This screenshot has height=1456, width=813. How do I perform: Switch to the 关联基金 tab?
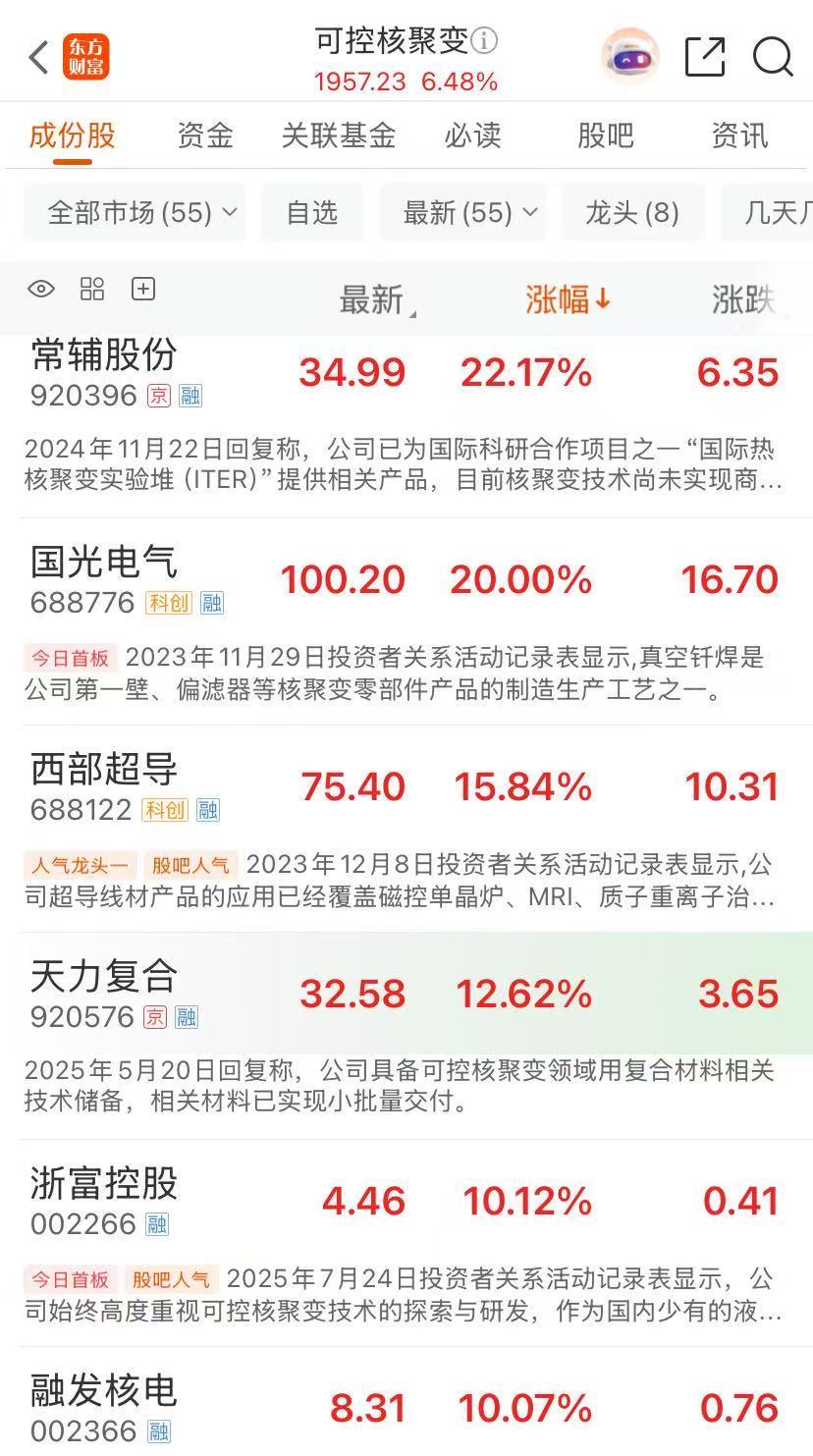(339, 135)
